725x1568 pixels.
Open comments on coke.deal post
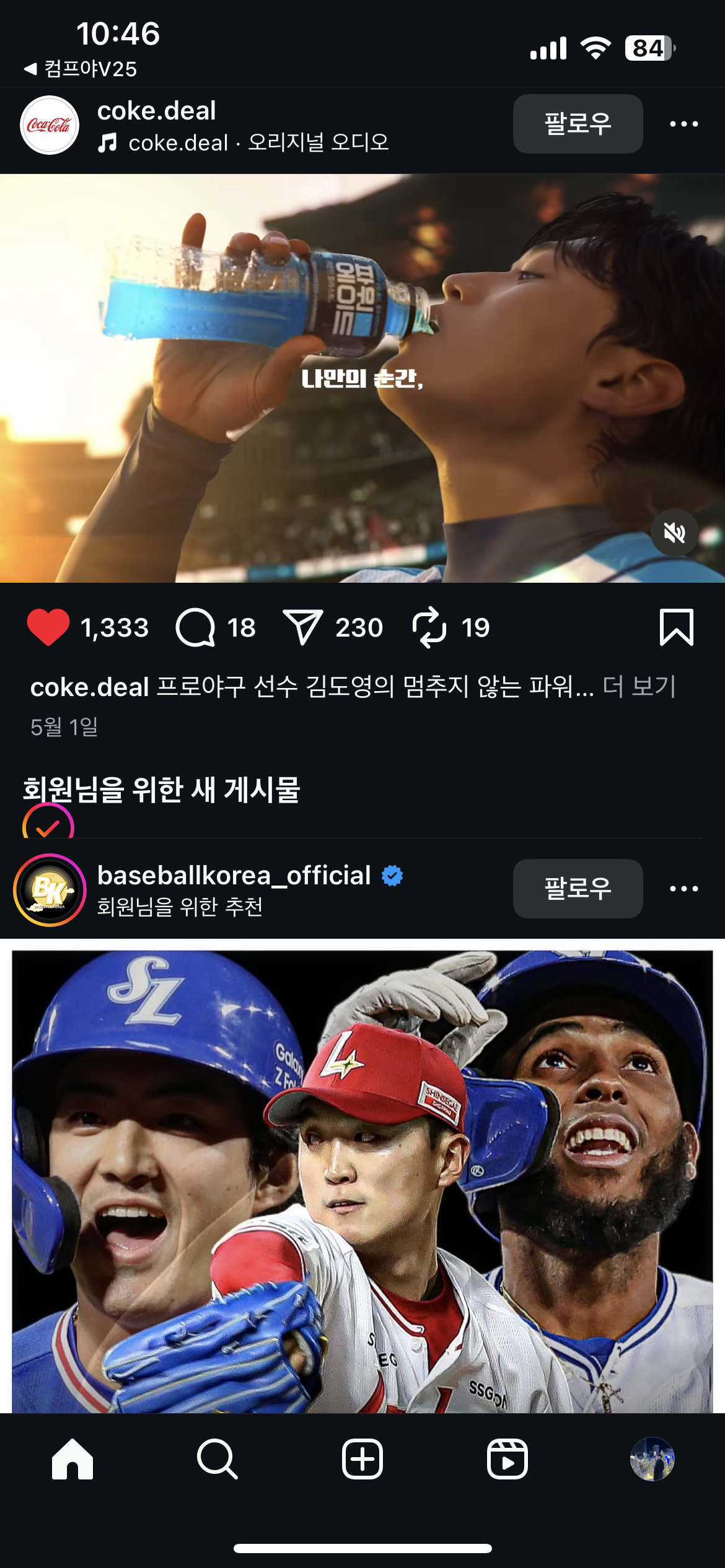click(x=196, y=627)
